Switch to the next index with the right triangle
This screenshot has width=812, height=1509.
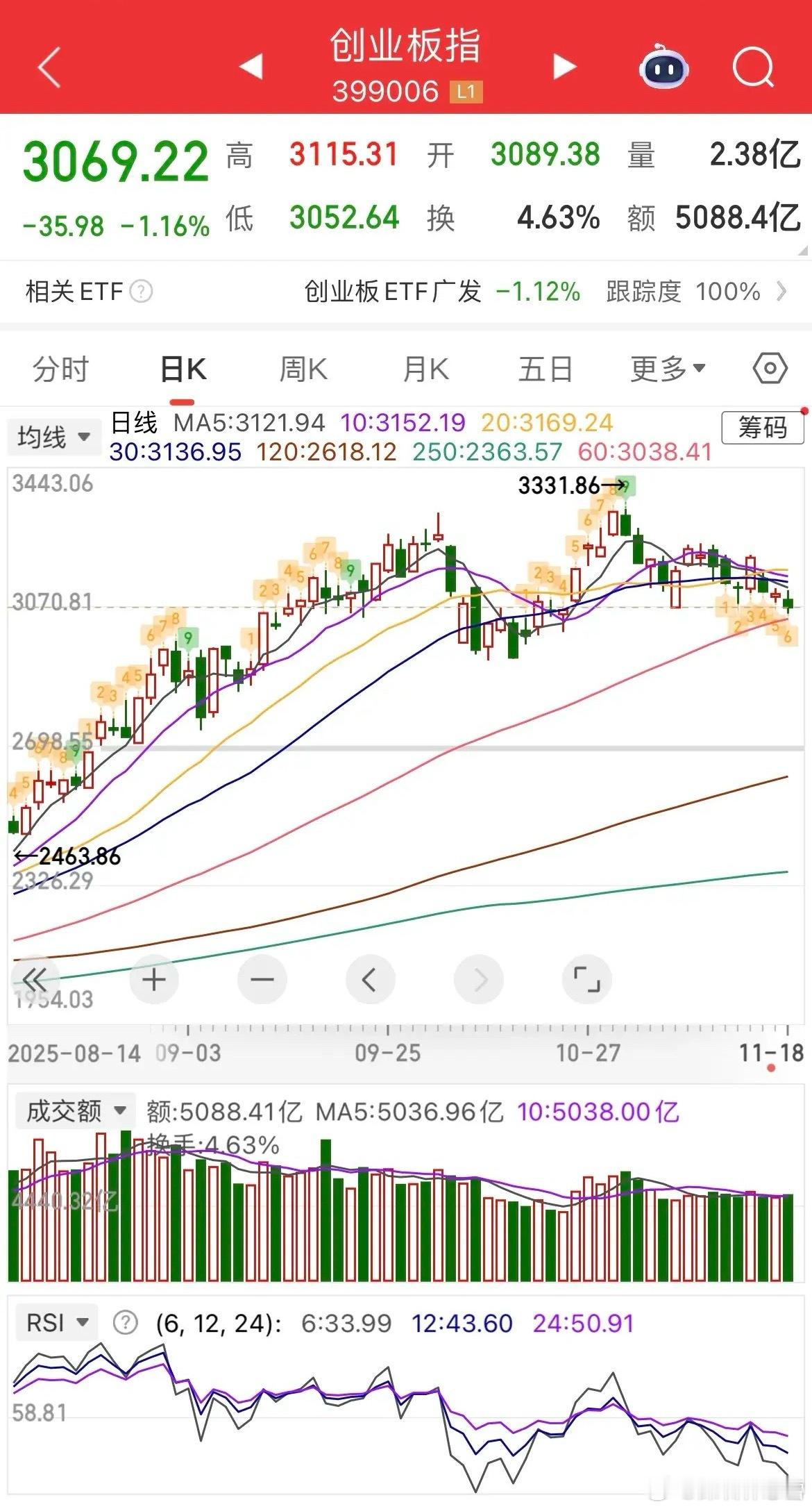[565, 67]
